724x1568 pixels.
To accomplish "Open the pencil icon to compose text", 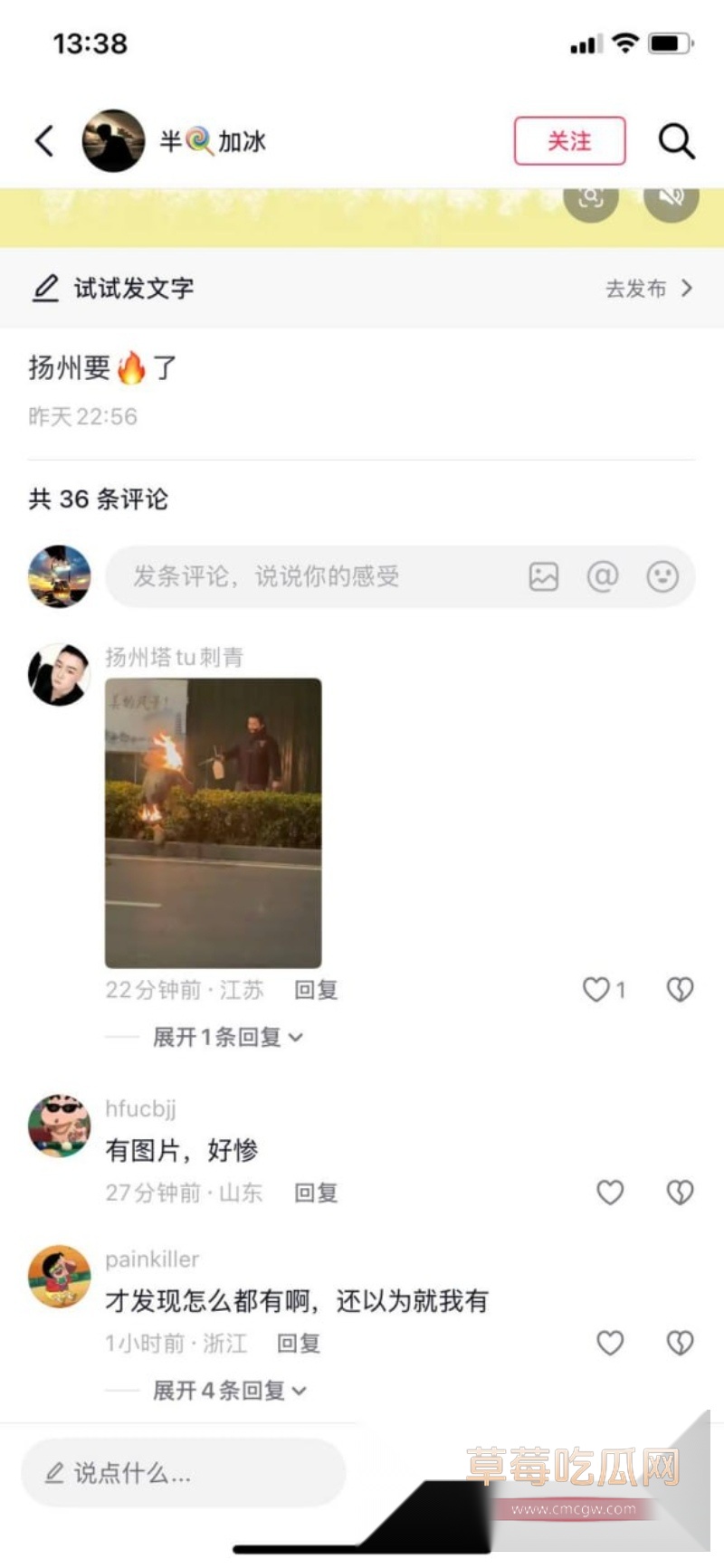I will click(x=47, y=288).
